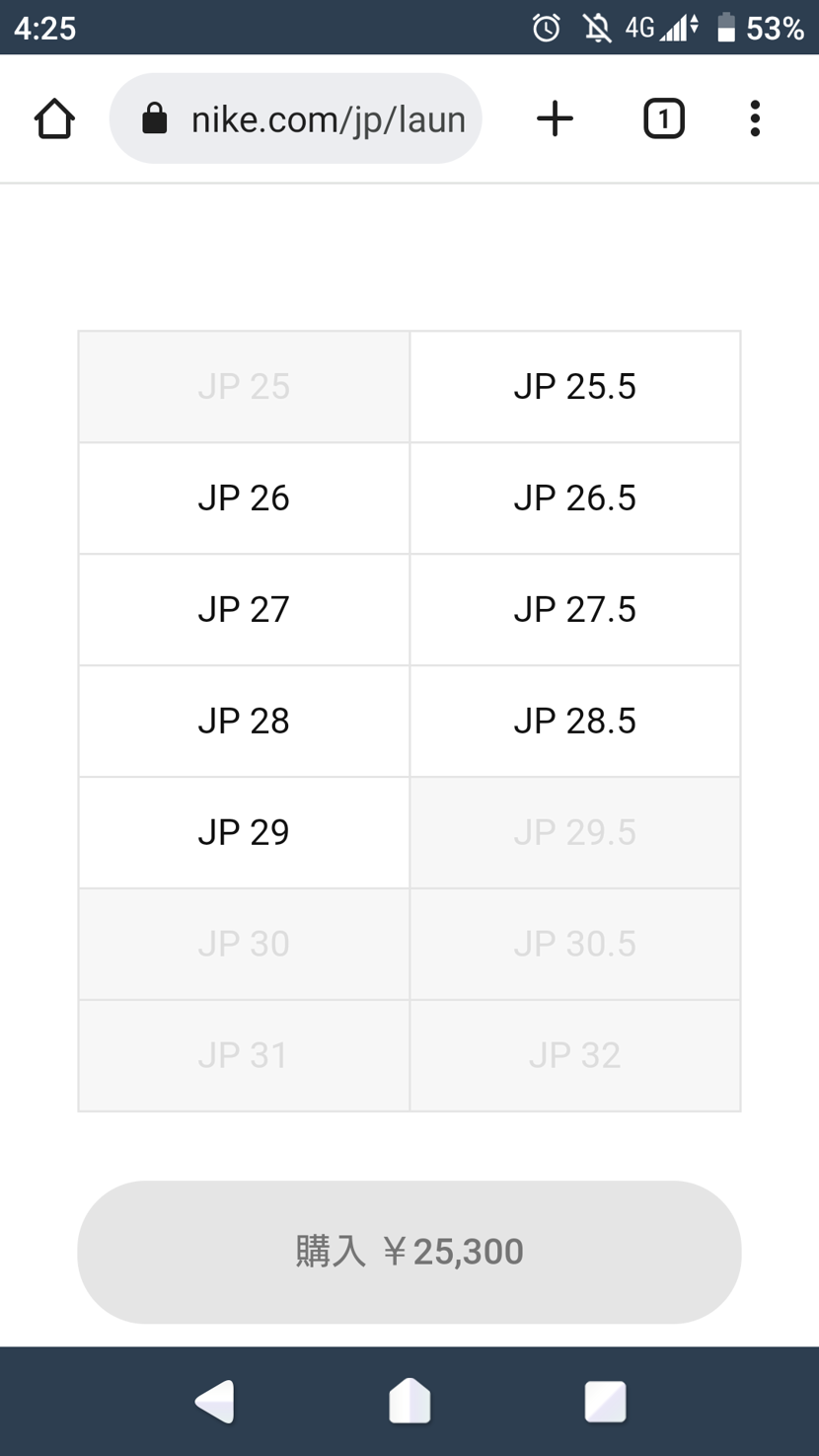Go back with the system back button
This screenshot has width=819, height=1456.
click(x=214, y=1401)
